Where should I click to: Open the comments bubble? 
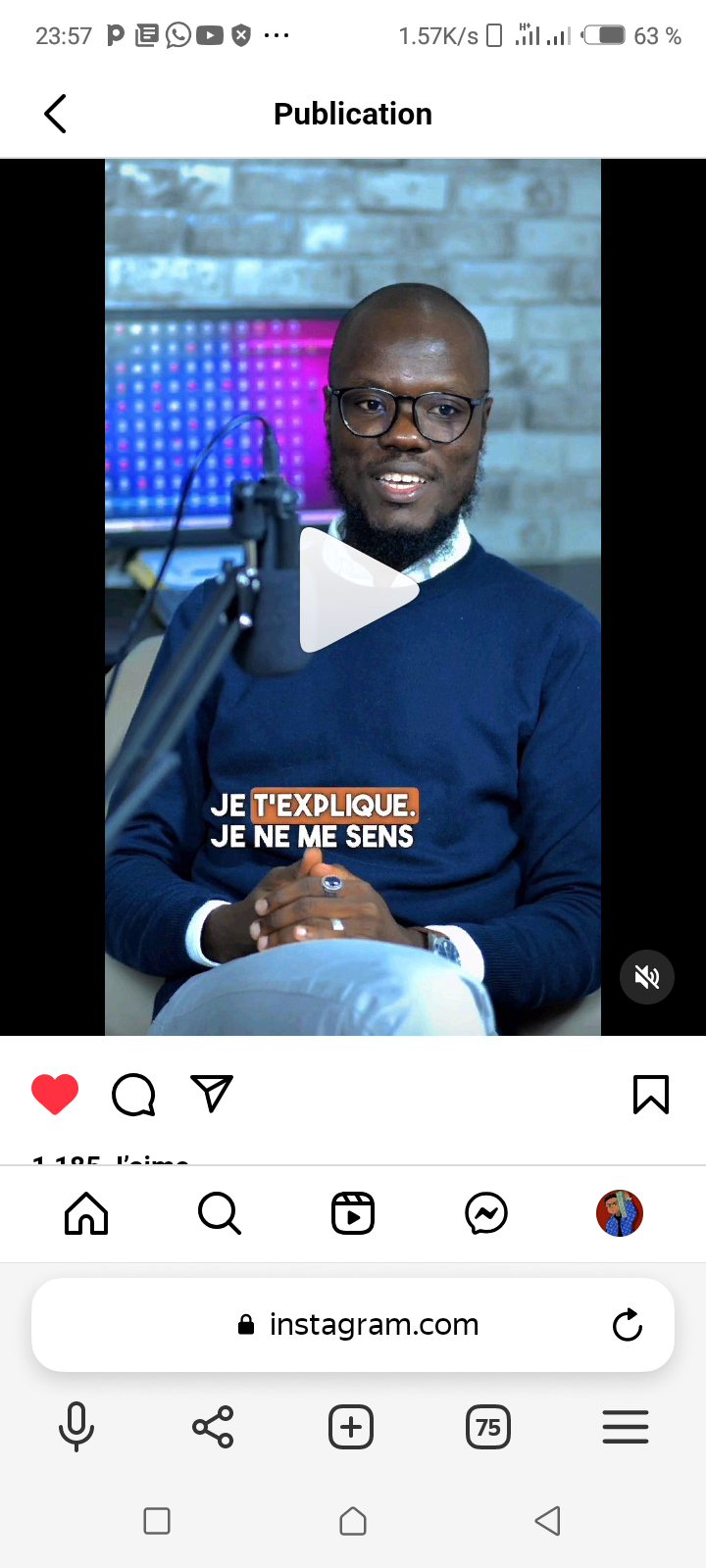[133, 1095]
